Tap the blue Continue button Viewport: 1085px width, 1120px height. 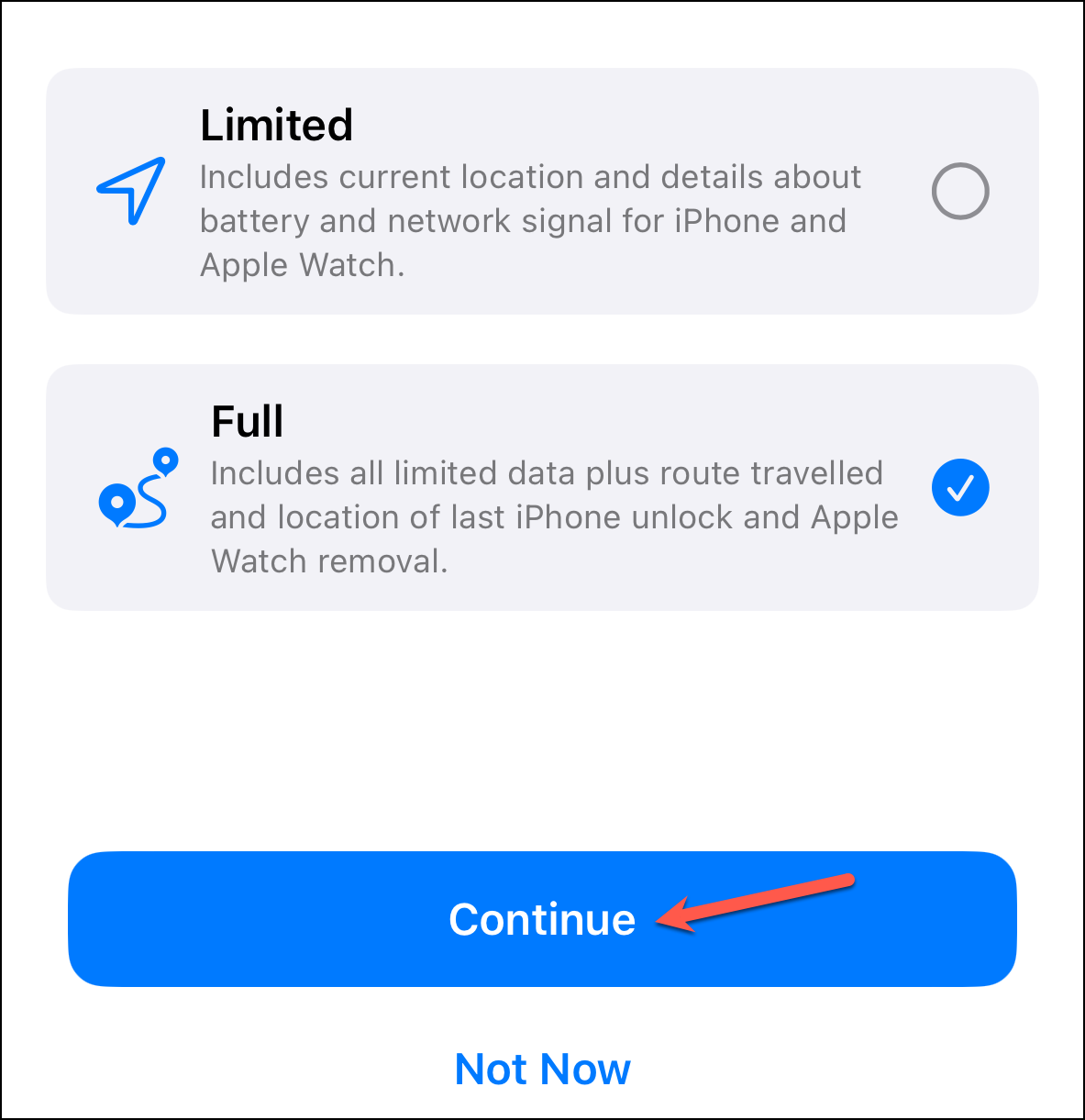pos(542,919)
